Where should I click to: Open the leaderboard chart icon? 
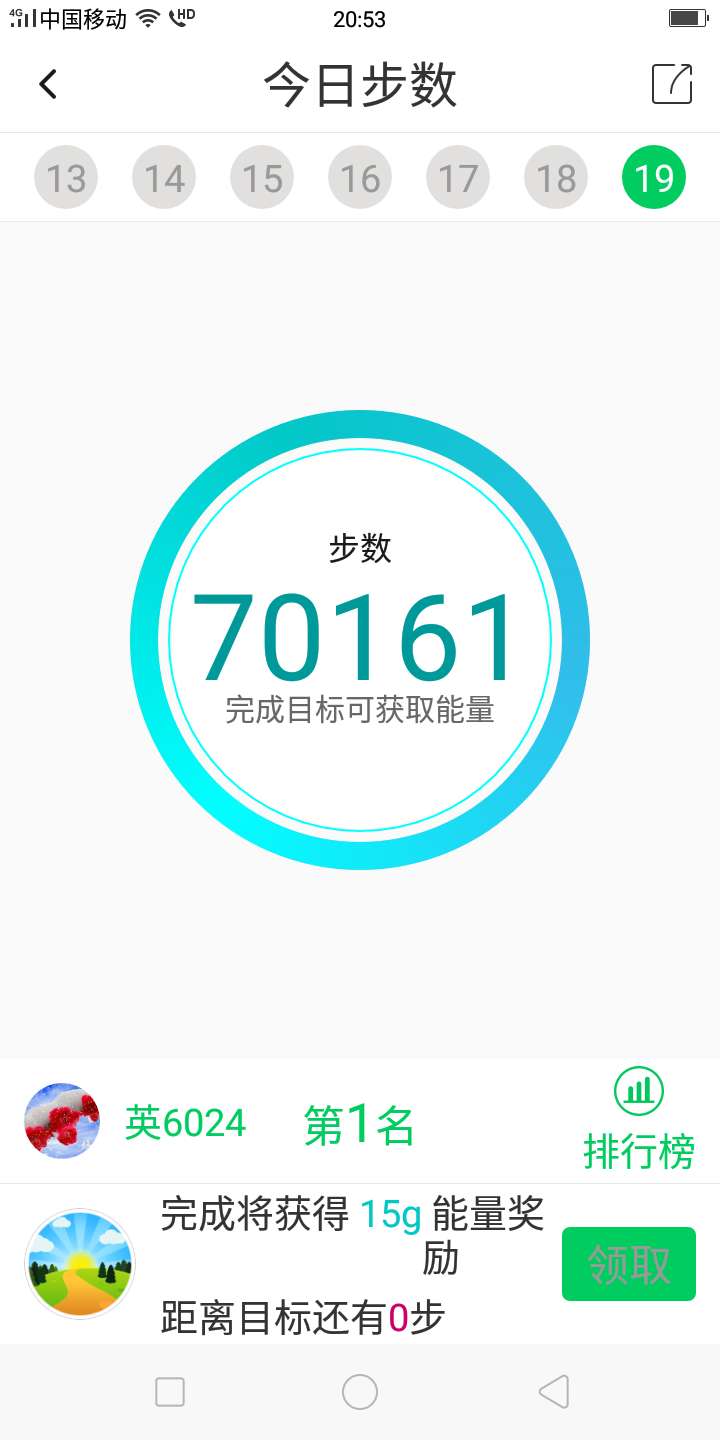click(x=640, y=1093)
